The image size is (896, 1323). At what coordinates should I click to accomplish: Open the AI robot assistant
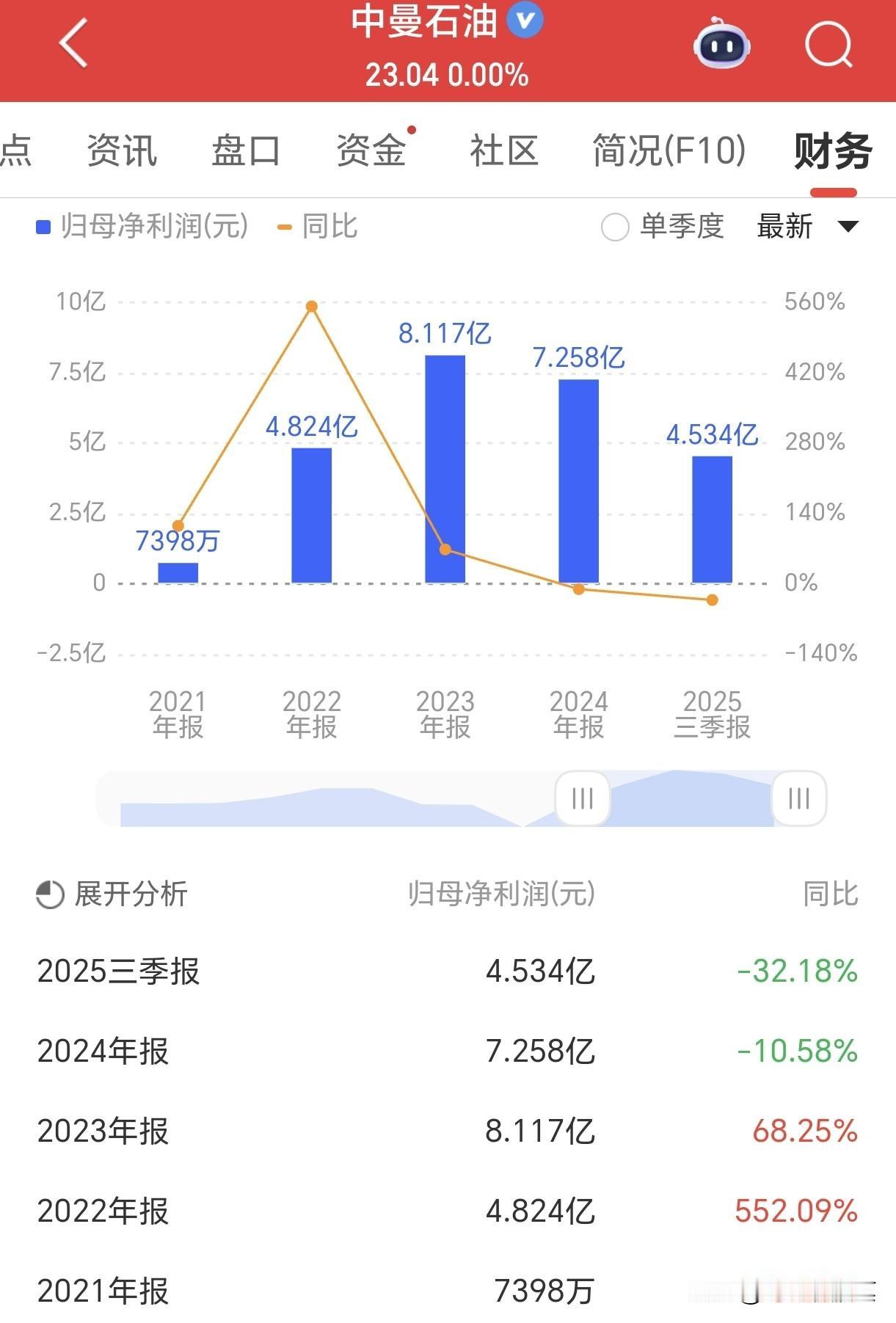pos(722,45)
